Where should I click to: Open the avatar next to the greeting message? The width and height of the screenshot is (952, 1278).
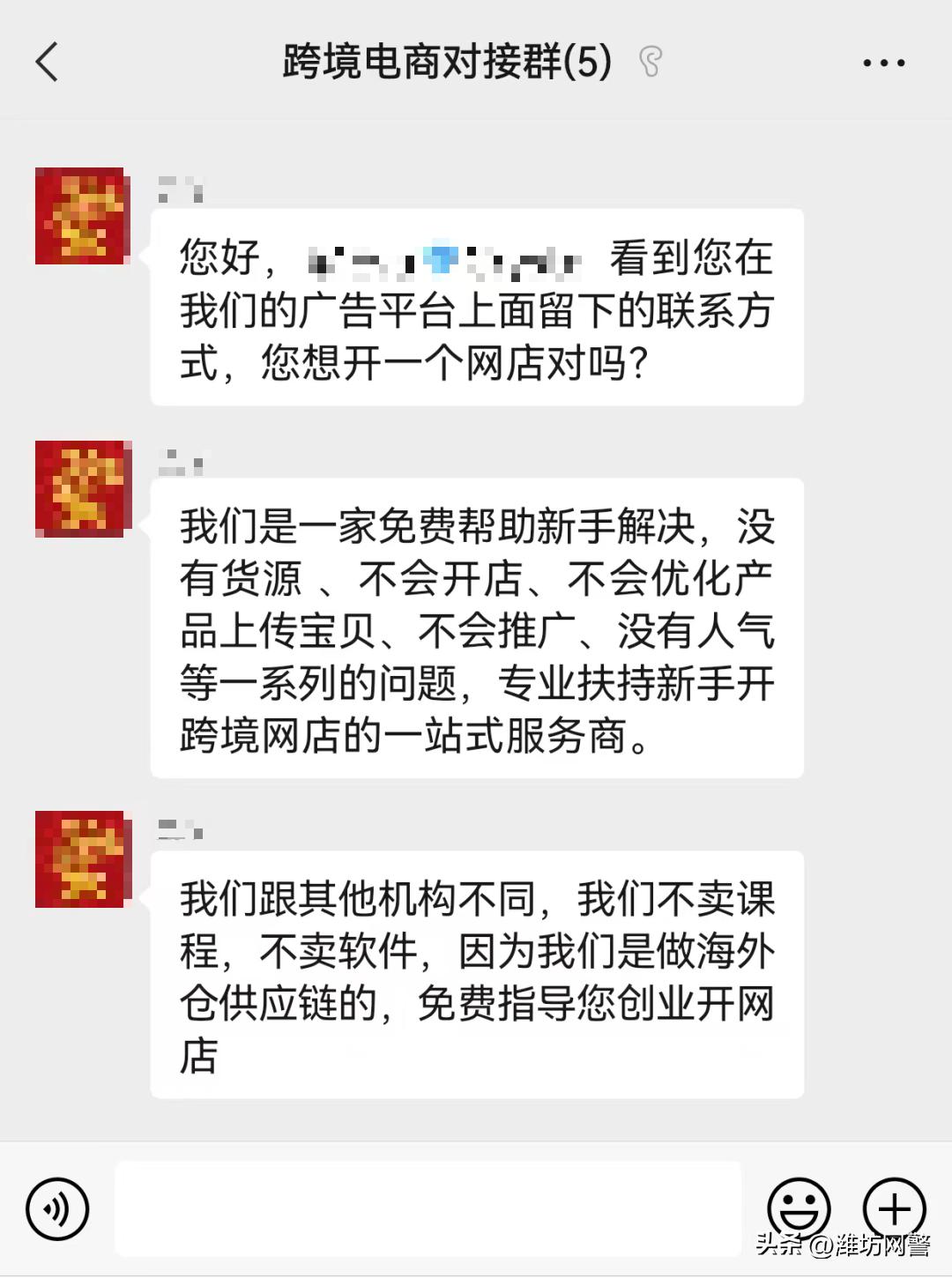coord(82,219)
